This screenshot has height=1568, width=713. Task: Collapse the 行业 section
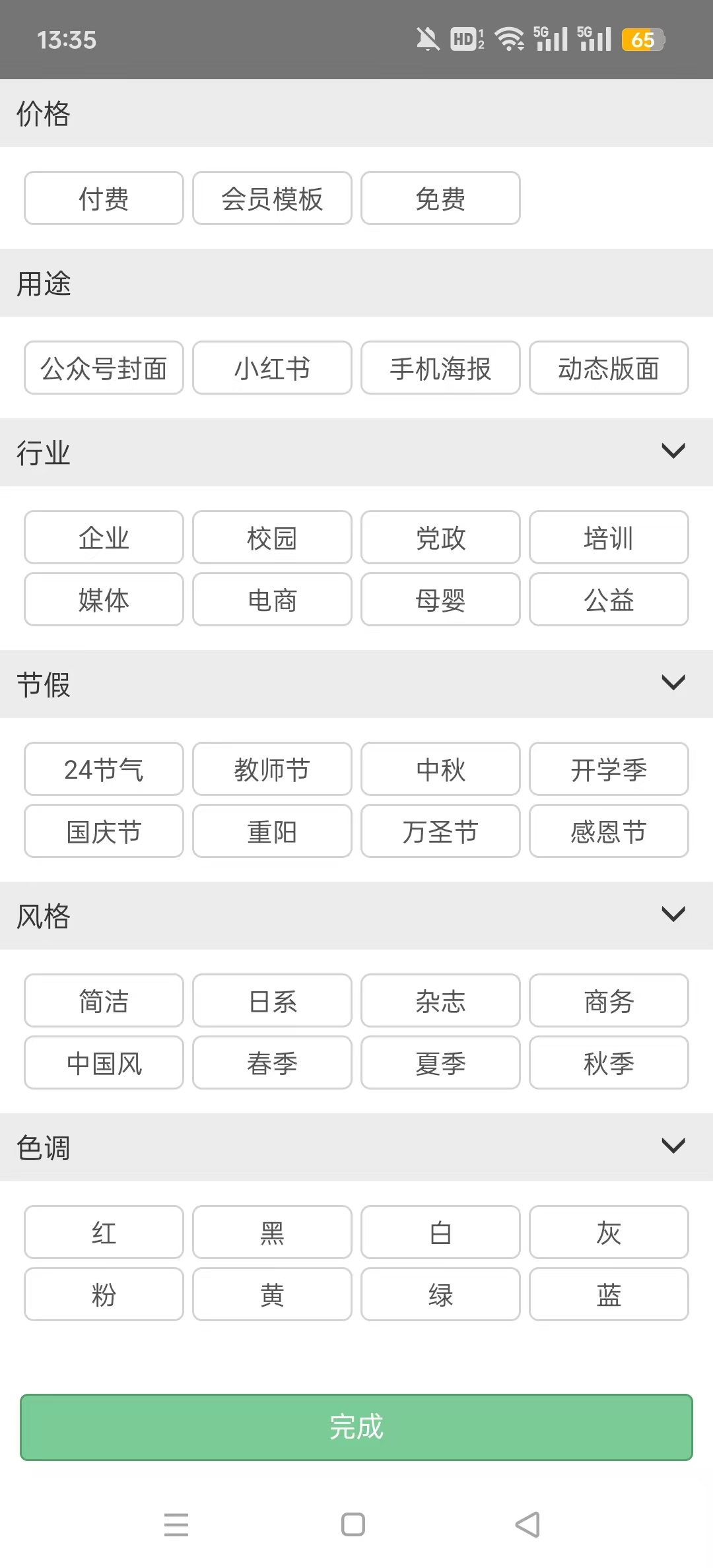(673, 451)
